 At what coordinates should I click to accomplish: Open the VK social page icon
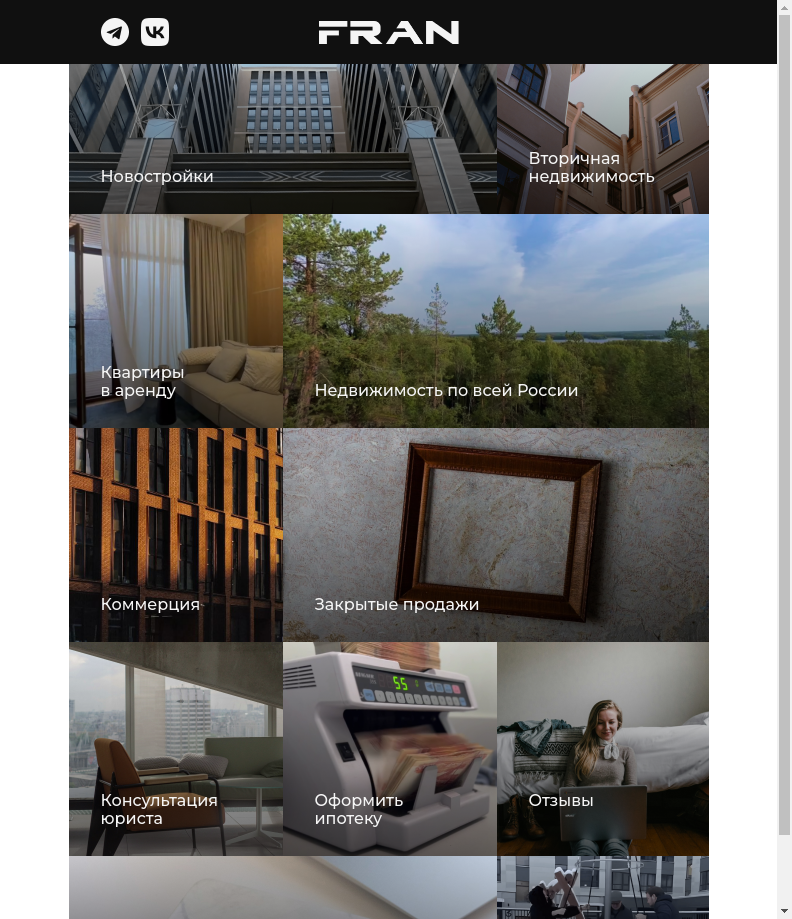pyautogui.click(x=155, y=32)
